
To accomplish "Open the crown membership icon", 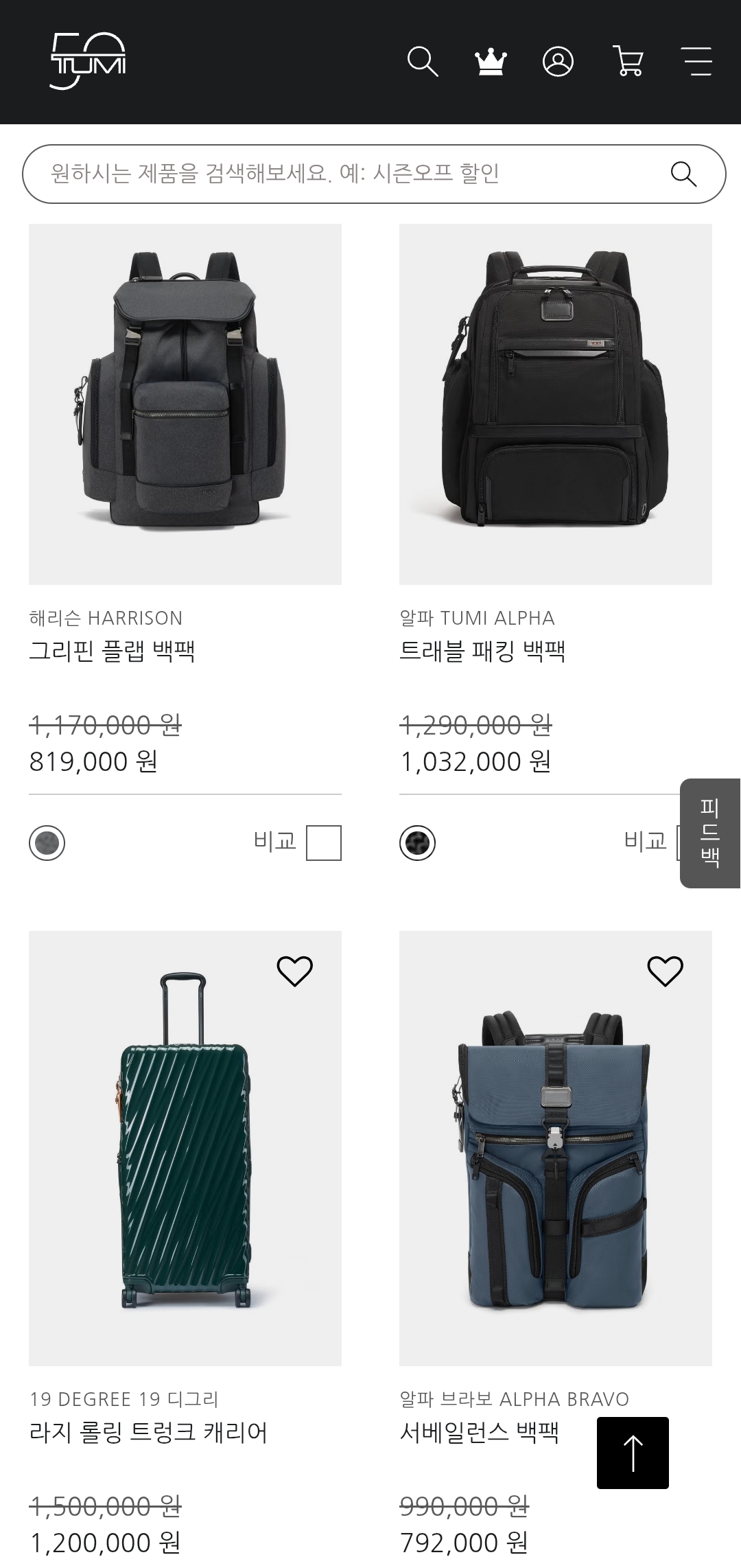I will coord(491,62).
